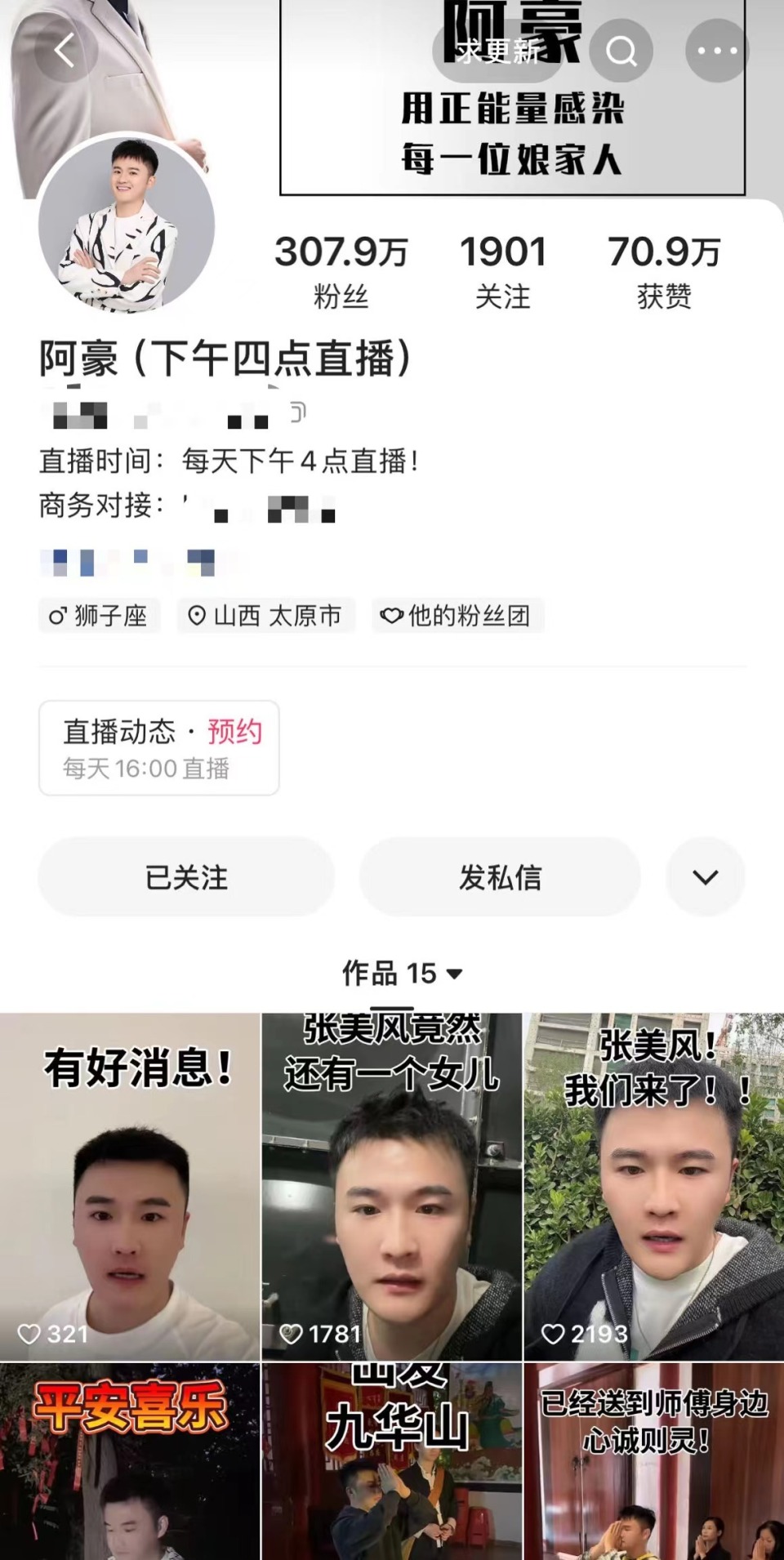Enable the live stream notification in 直播动态
784x1560 pixels.
158,748
